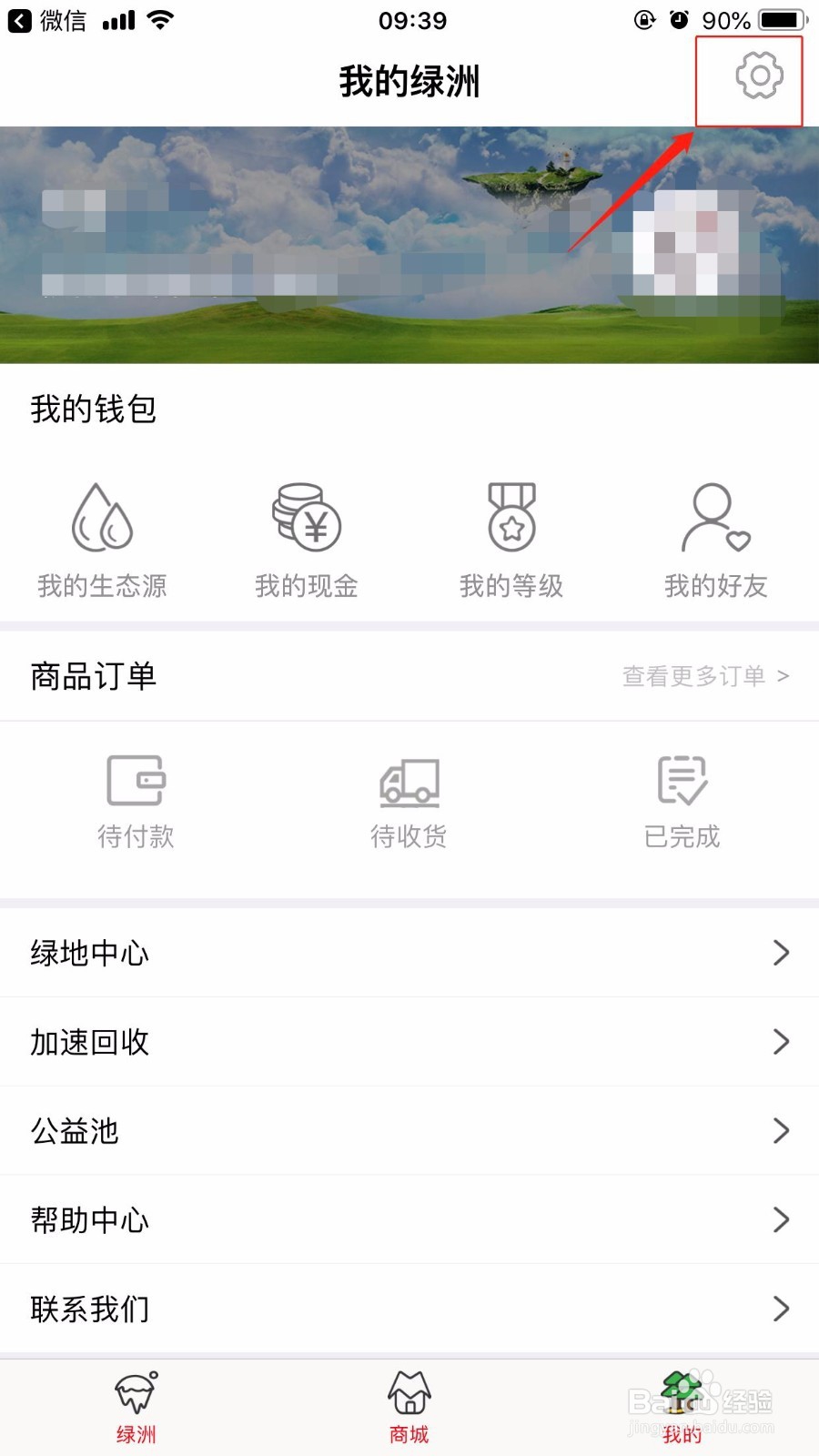
Task: Expand the 绿地中心 row chevron
Action: point(781,952)
